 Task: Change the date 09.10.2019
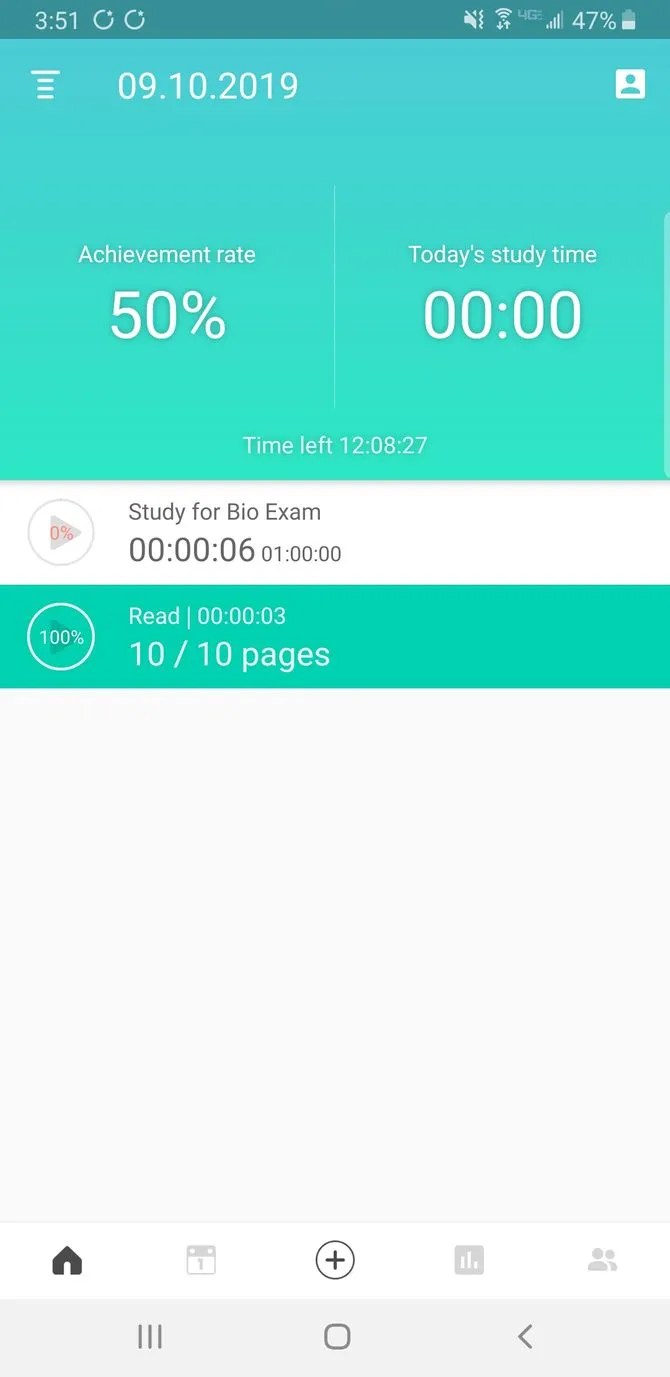pyautogui.click(x=208, y=86)
